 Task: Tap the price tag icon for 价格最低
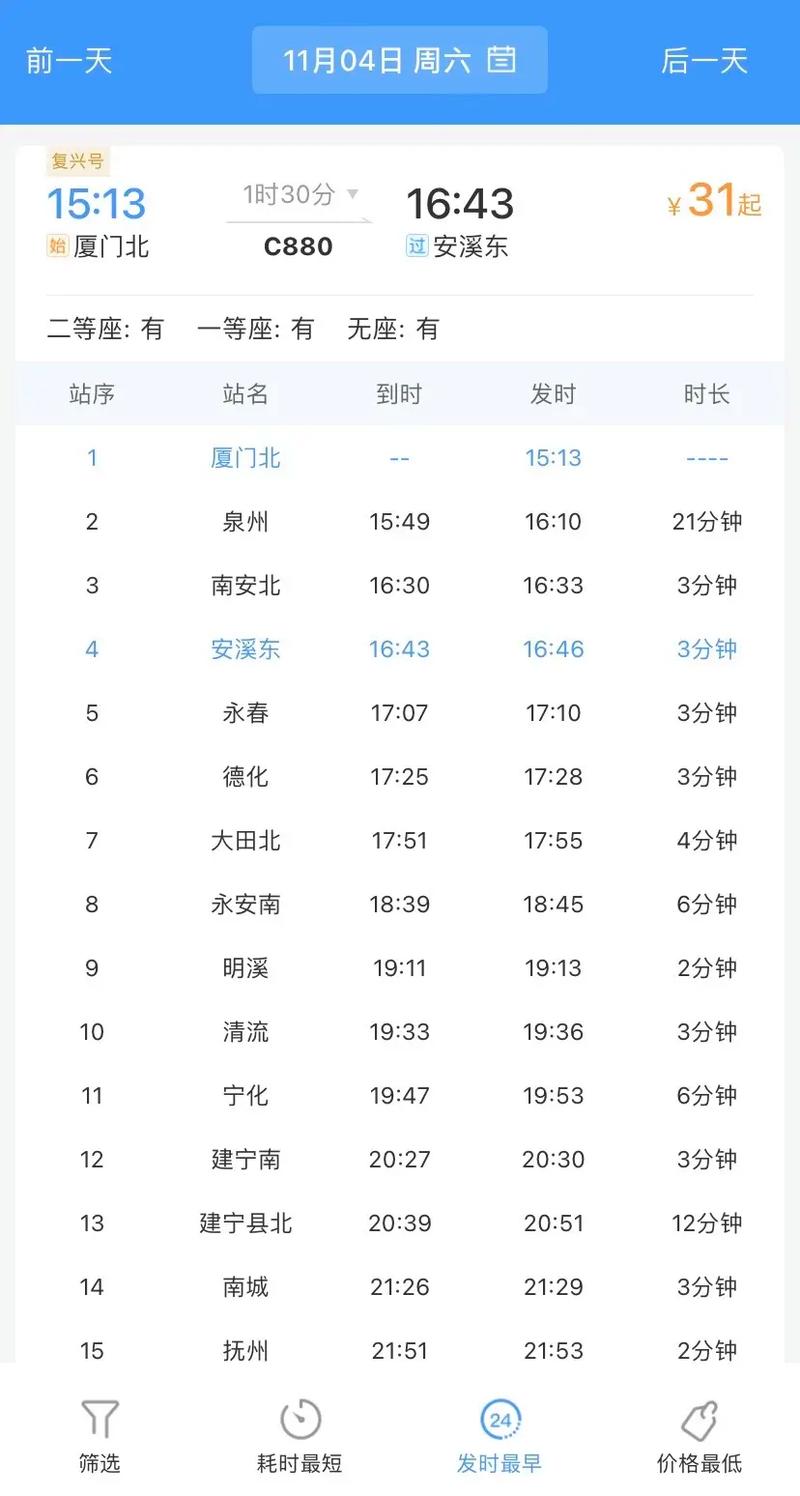pyautogui.click(x=700, y=1419)
